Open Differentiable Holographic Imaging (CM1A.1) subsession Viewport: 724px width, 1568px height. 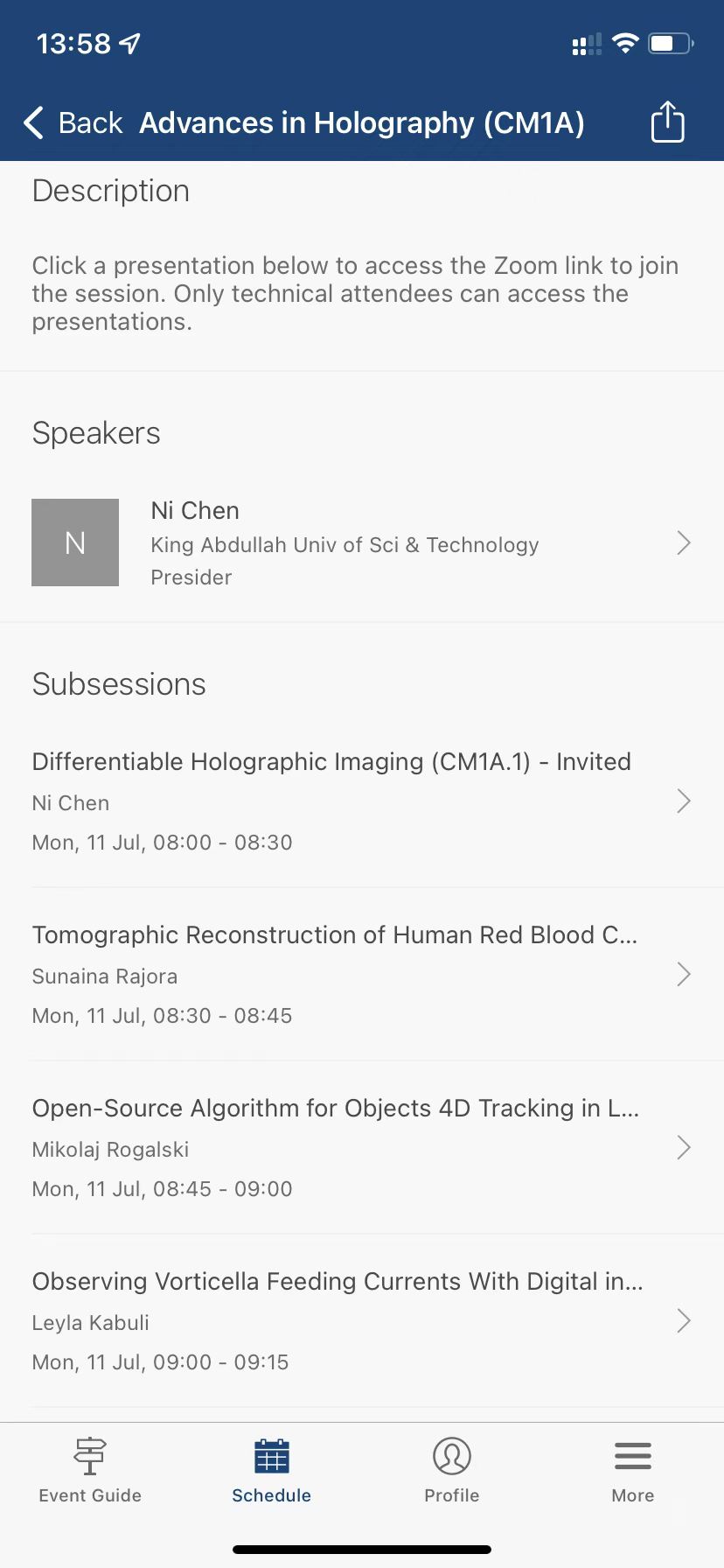pos(361,801)
